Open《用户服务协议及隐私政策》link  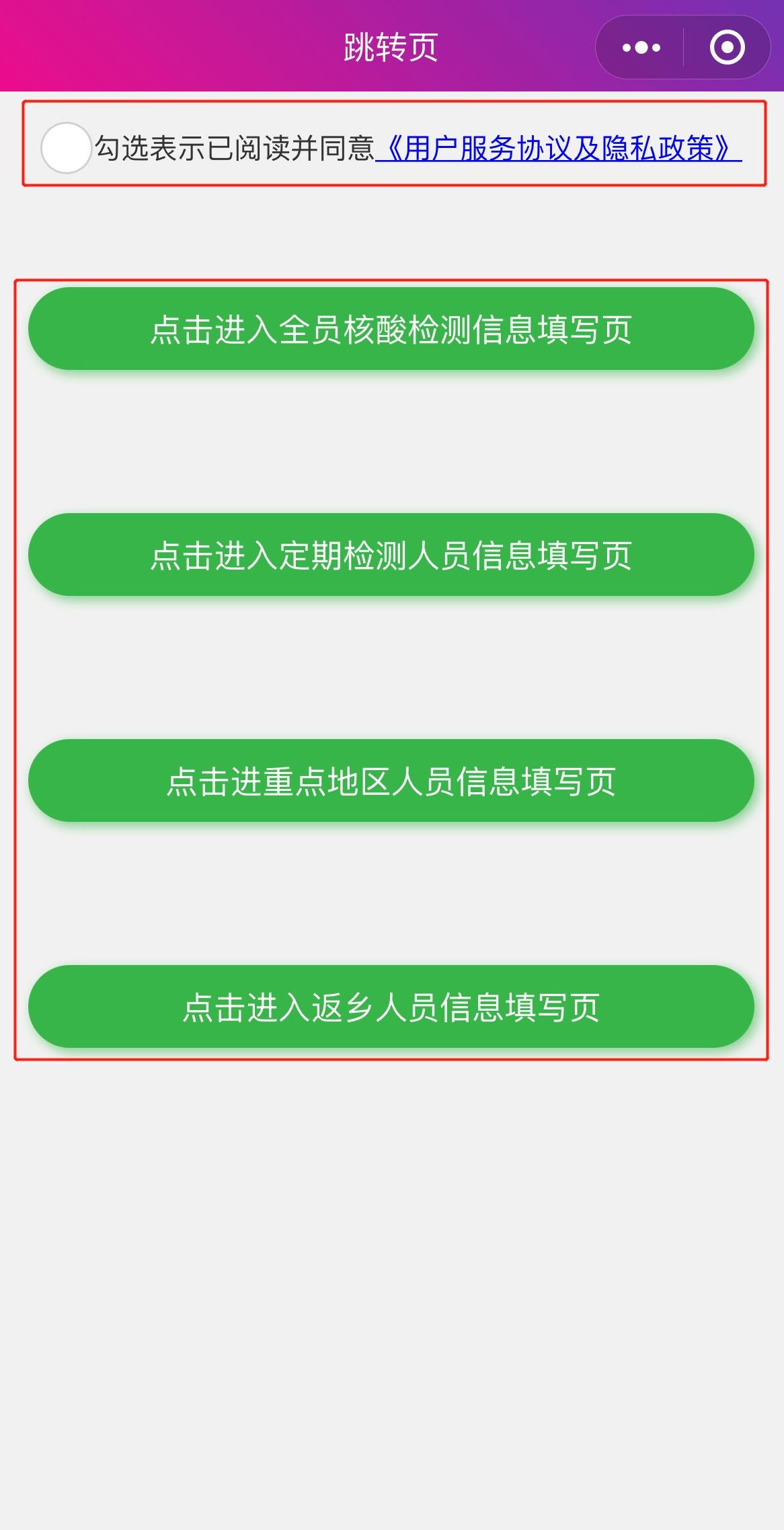click(558, 149)
